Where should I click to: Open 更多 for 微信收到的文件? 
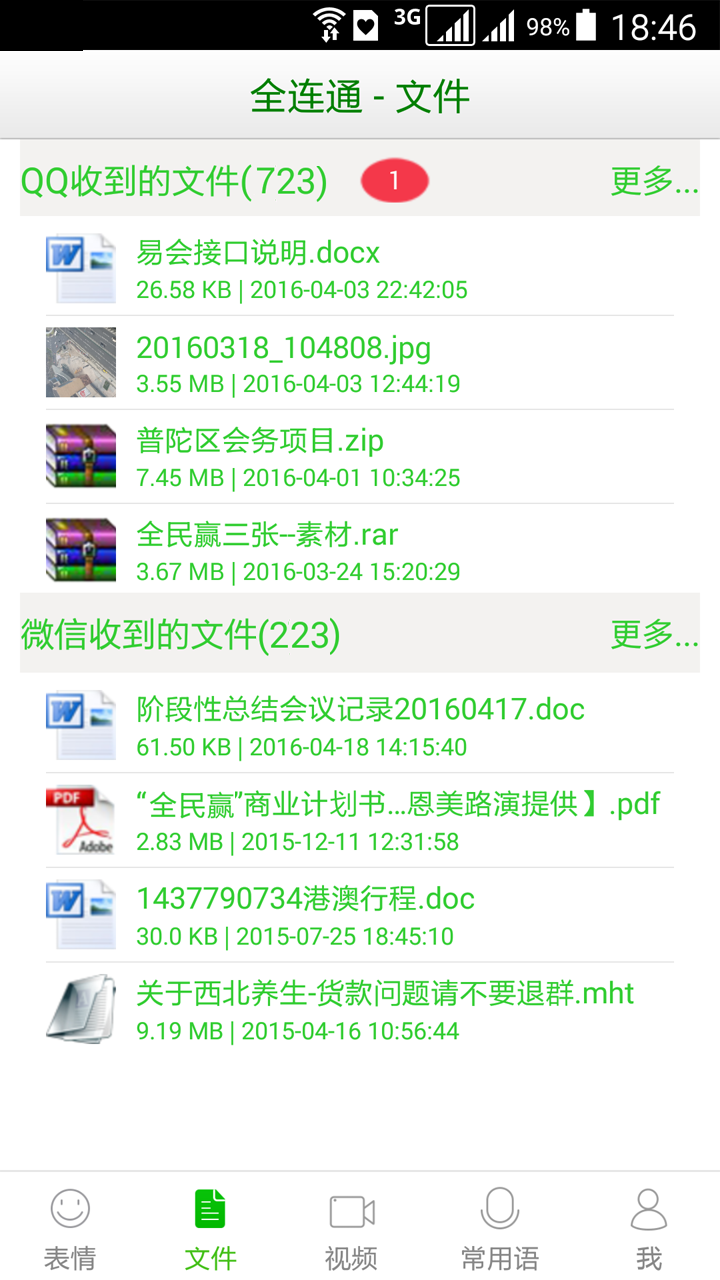[x=654, y=634]
